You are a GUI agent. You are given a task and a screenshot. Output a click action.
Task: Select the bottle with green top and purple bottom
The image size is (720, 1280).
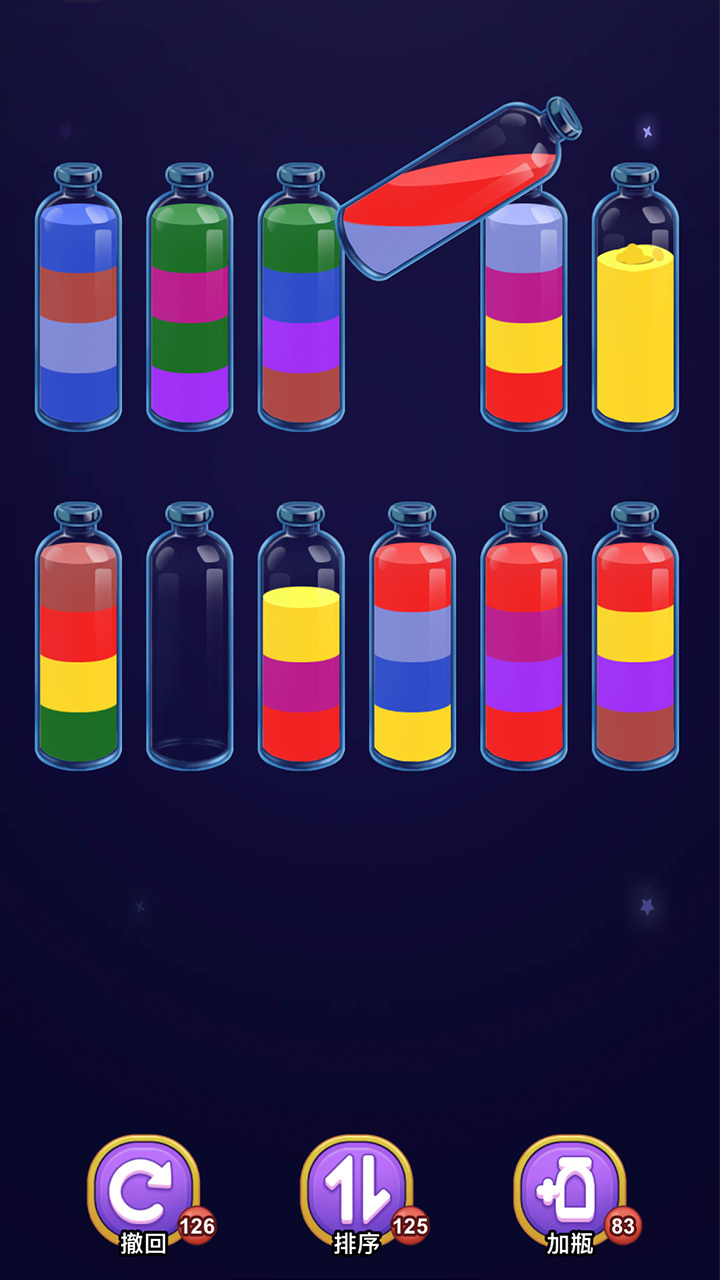[x=190, y=300]
